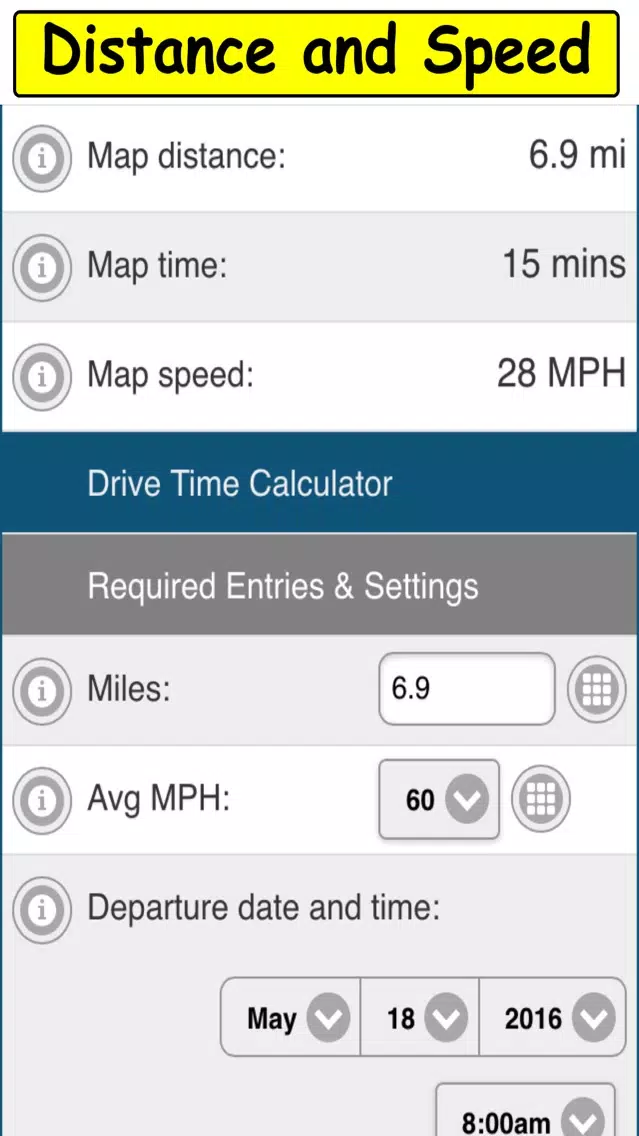The width and height of the screenshot is (639, 1136).
Task: Expand the Avg MPH dropdown showing 60
Action: 439,799
